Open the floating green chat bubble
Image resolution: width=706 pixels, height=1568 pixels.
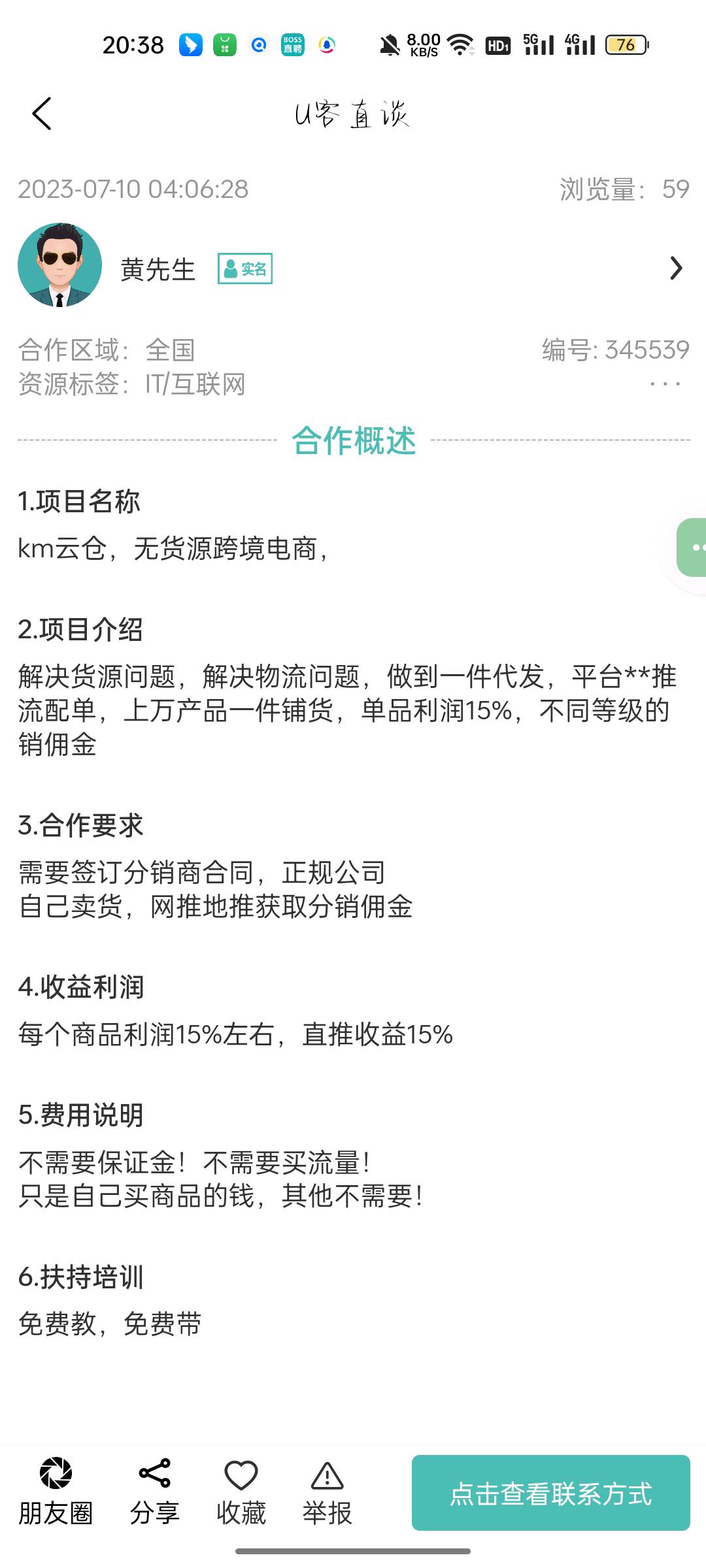pyautogui.click(x=692, y=547)
